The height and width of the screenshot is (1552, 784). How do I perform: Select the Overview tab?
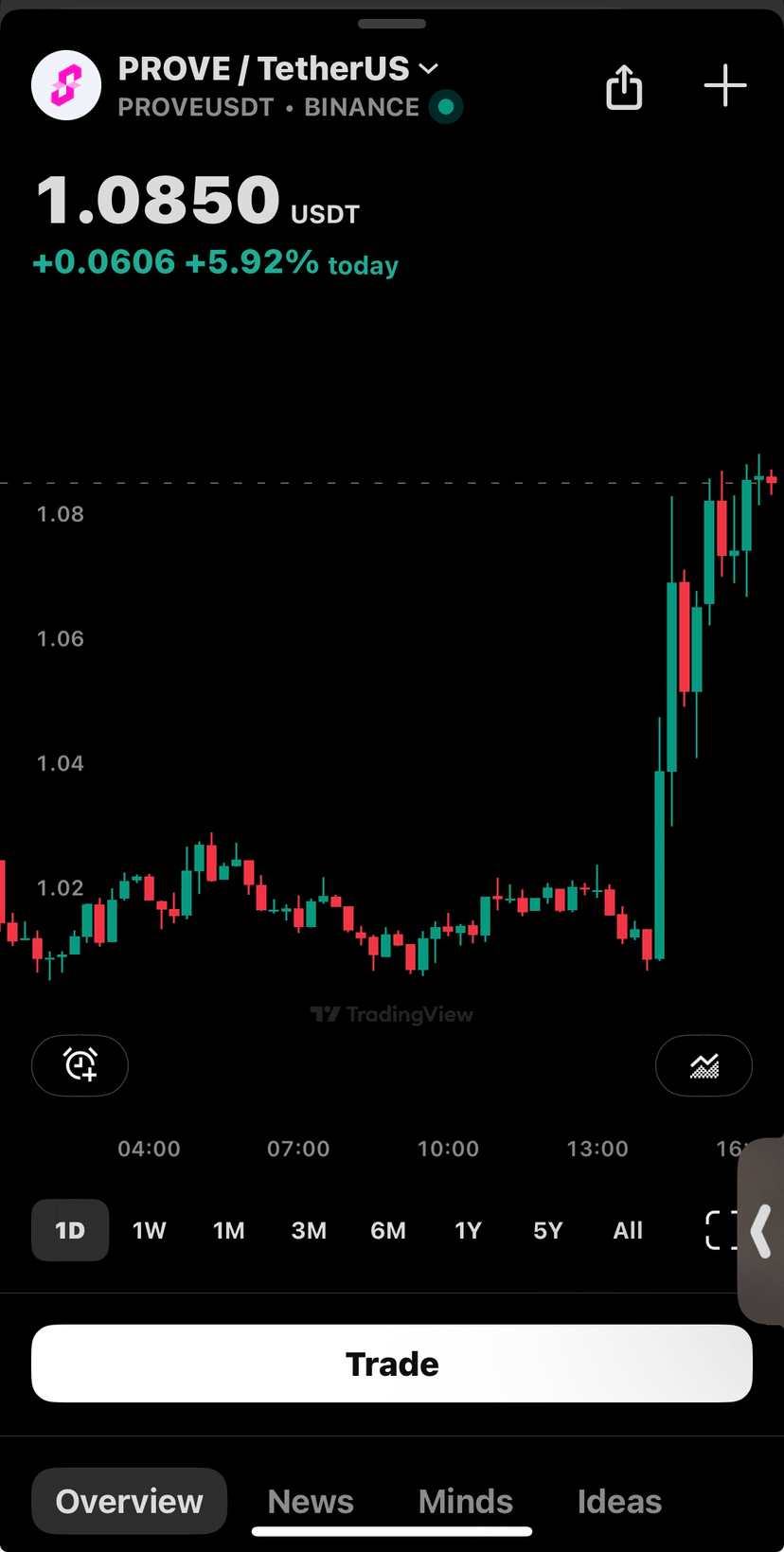pos(130,1501)
